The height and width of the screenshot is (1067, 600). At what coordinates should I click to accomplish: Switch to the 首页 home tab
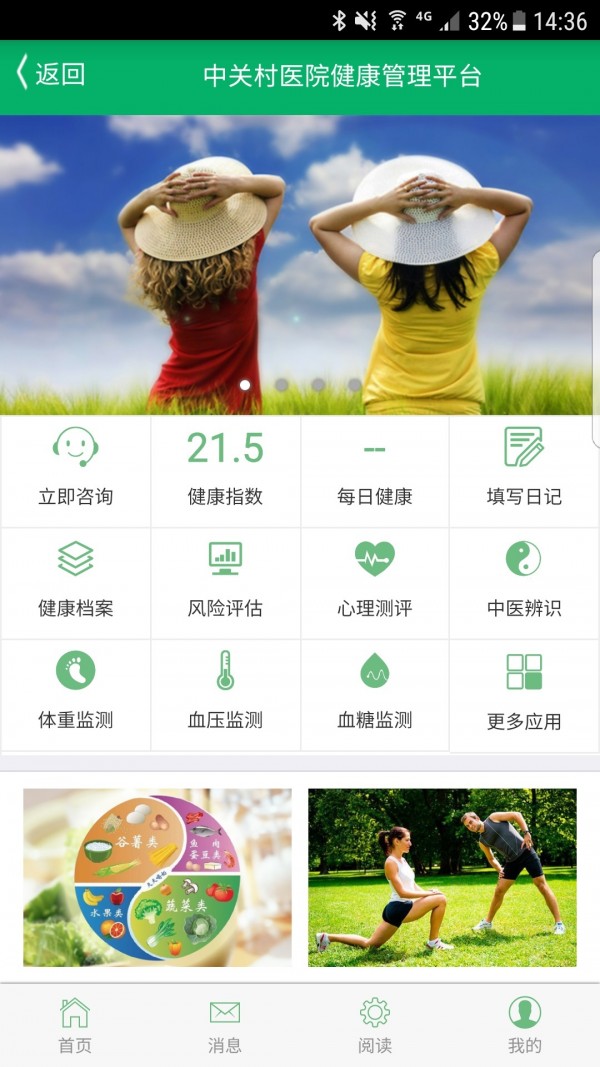(x=75, y=1026)
